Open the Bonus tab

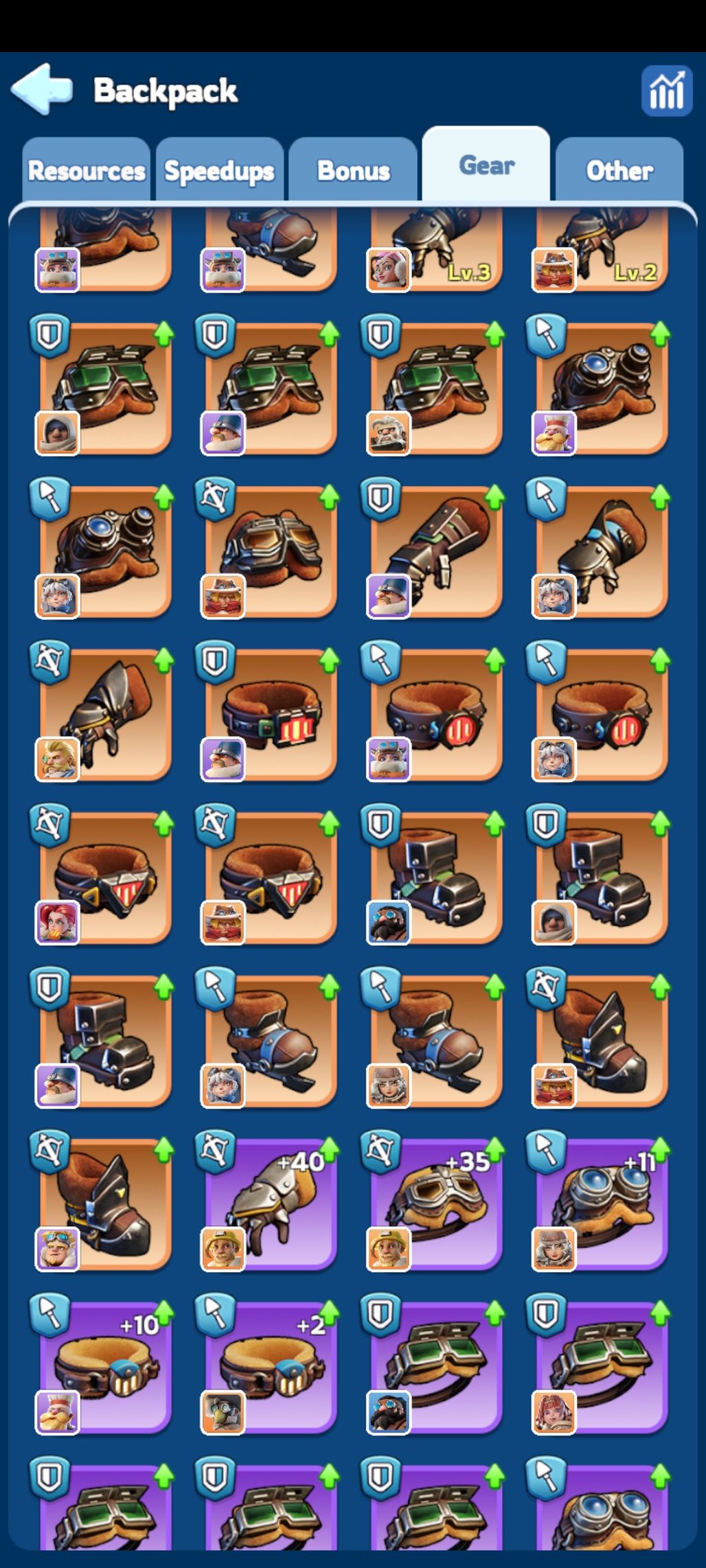[x=353, y=170]
